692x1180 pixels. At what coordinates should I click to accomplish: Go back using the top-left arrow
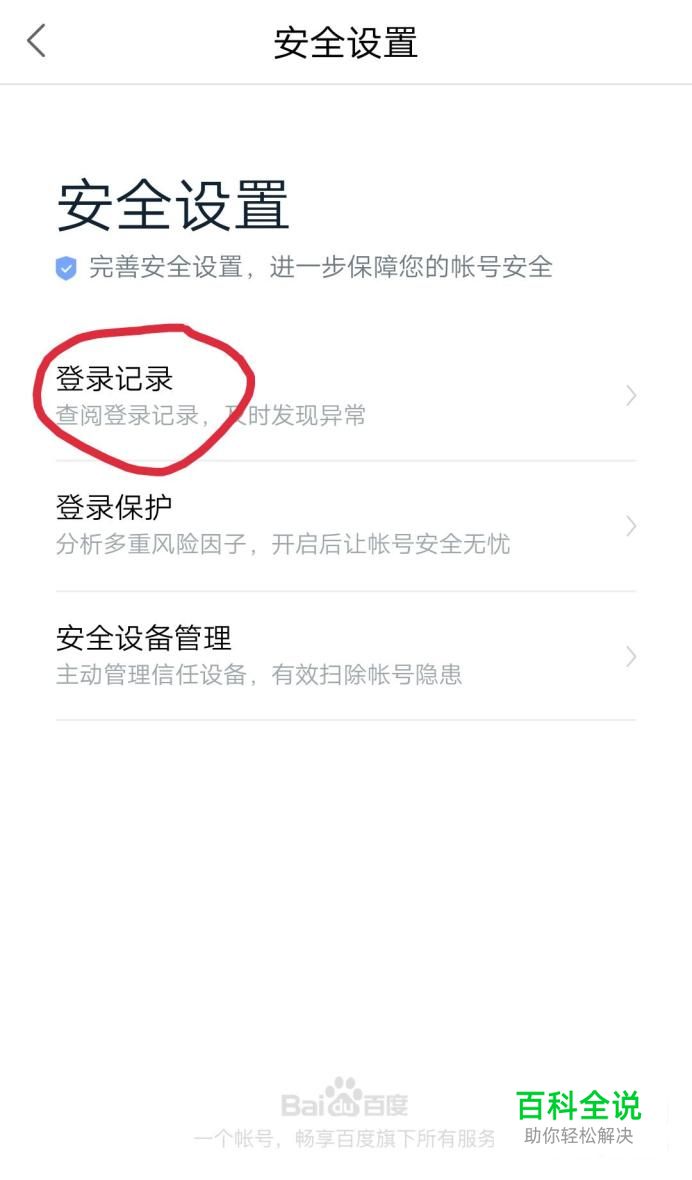point(37,42)
